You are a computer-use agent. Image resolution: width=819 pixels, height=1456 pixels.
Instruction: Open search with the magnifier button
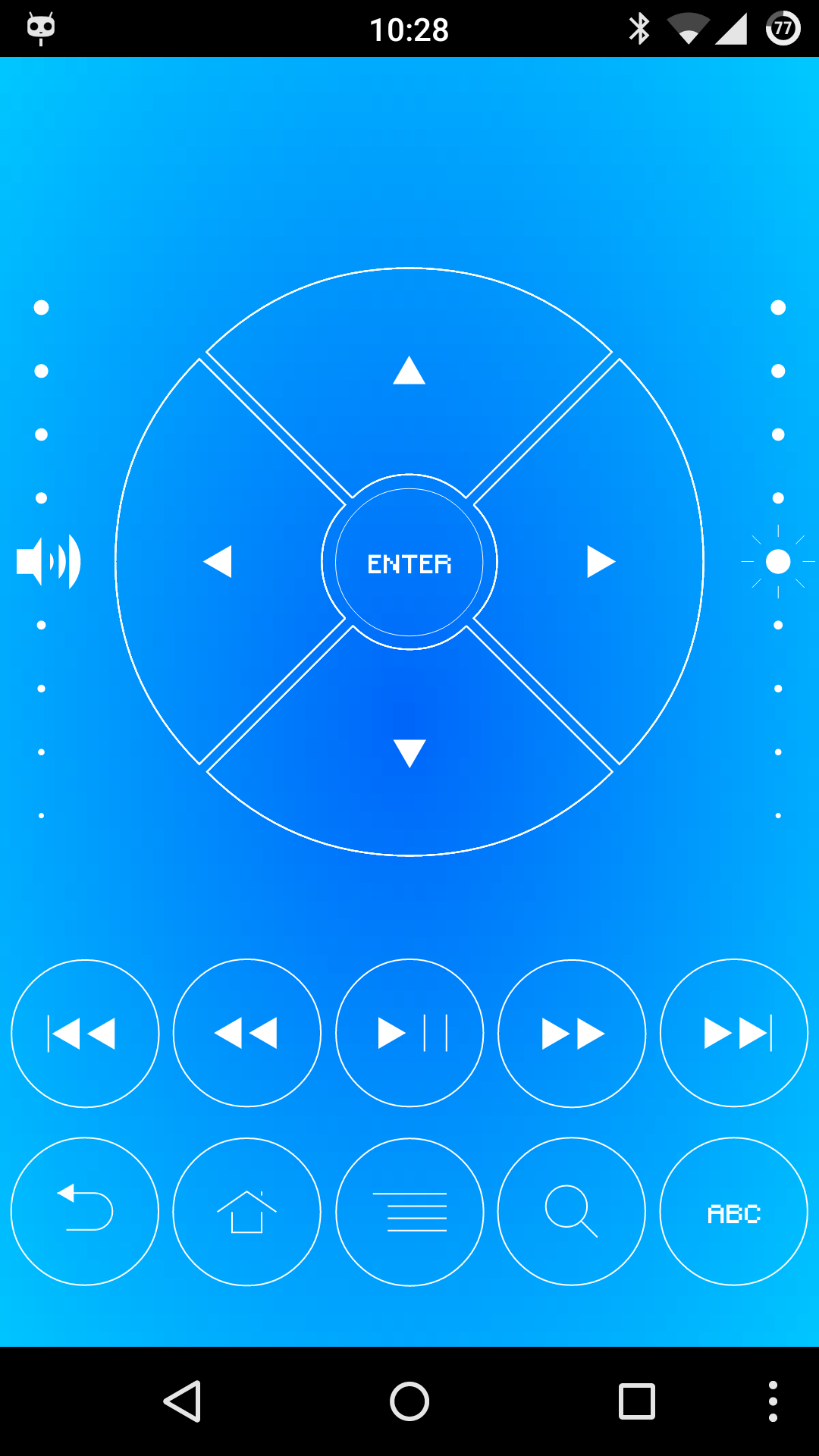(572, 1211)
